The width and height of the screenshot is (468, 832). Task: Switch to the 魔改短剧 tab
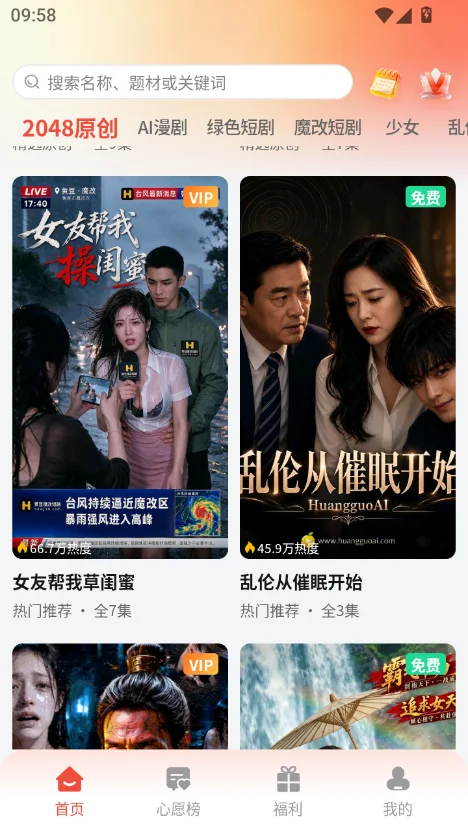tap(327, 127)
